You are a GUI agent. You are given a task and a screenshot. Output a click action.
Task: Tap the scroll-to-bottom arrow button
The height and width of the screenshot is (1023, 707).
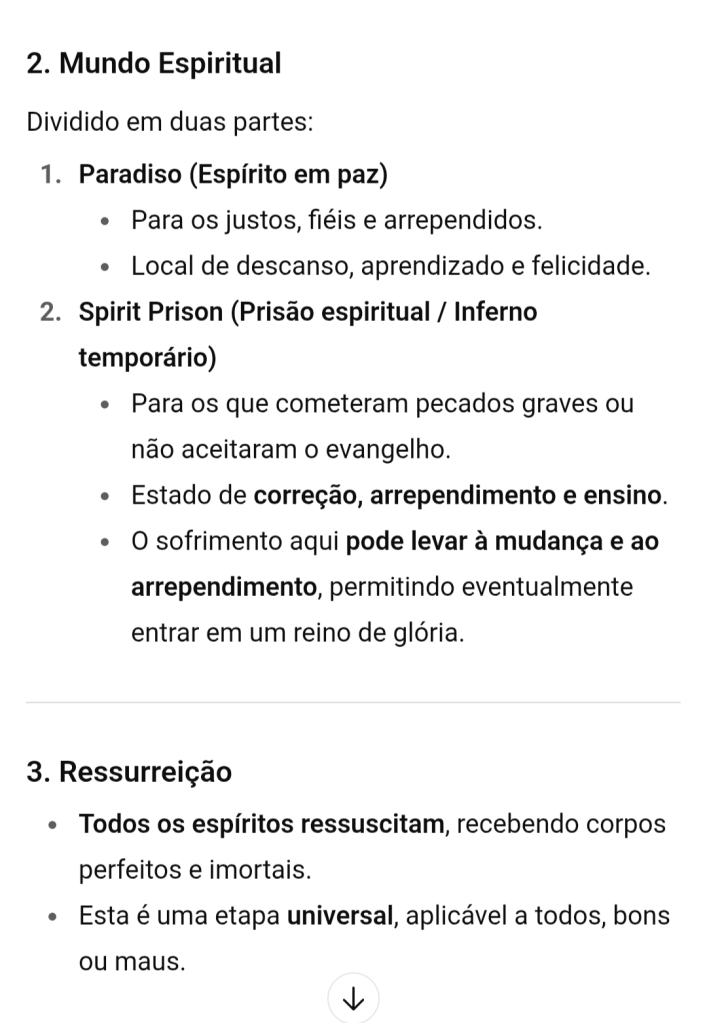pyautogui.click(x=353, y=999)
